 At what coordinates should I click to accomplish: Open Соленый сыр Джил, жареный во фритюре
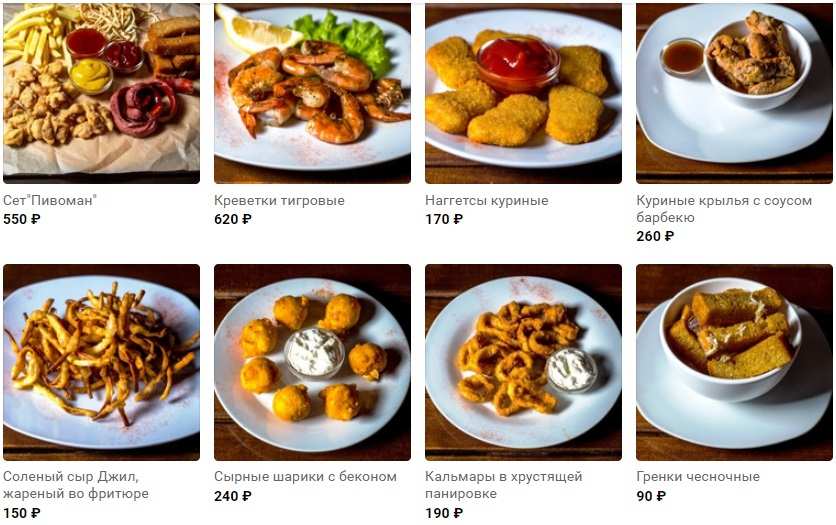click(x=101, y=362)
